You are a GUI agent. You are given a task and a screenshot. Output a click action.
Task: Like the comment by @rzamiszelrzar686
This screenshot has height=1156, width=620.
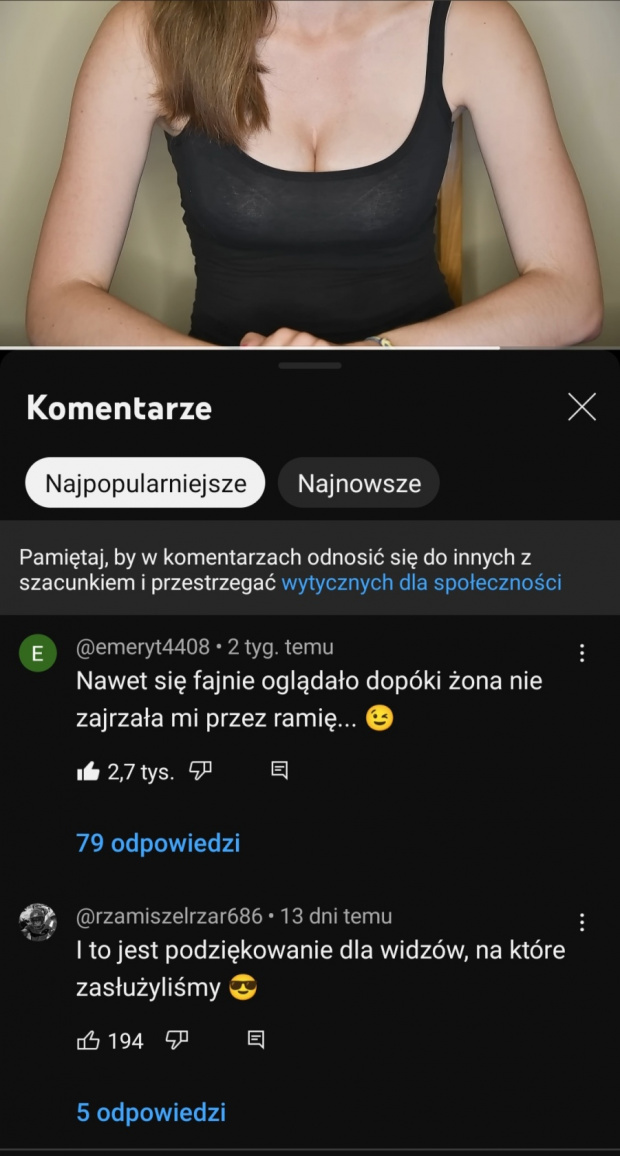click(88, 1041)
